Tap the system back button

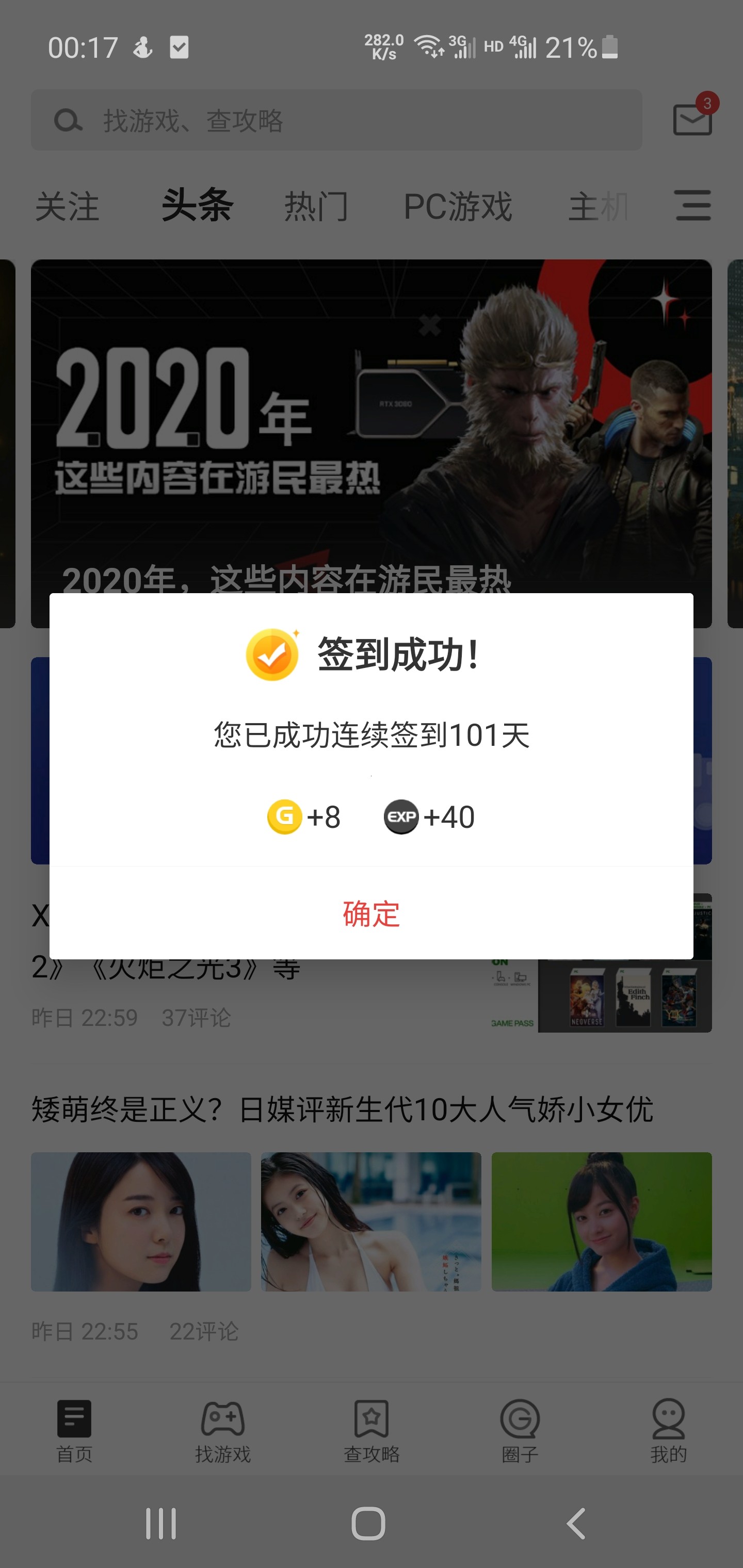click(x=576, y=1524)
